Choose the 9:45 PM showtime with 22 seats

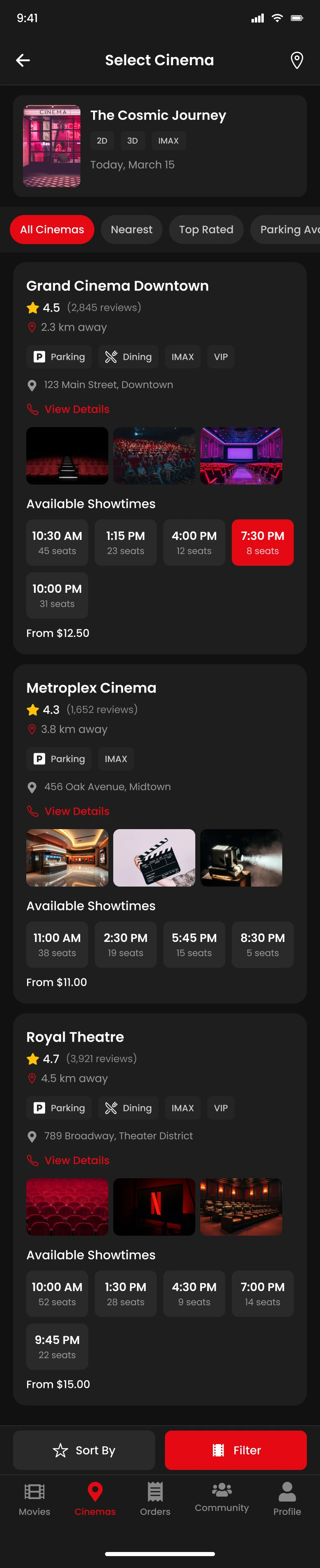point(57,1346)
